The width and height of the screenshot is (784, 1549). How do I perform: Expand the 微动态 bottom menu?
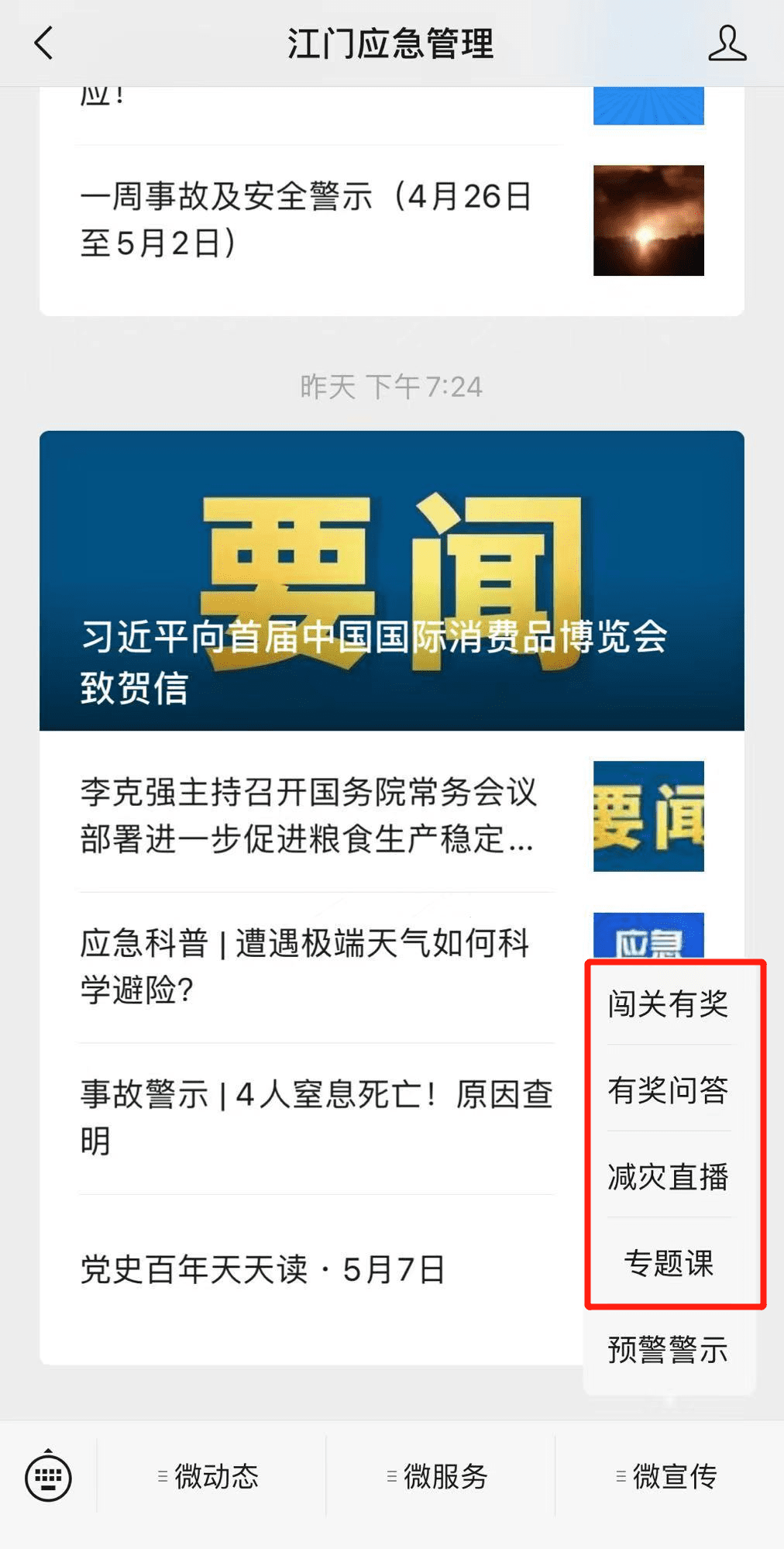pyautogui.click(x=209, y=1475)
